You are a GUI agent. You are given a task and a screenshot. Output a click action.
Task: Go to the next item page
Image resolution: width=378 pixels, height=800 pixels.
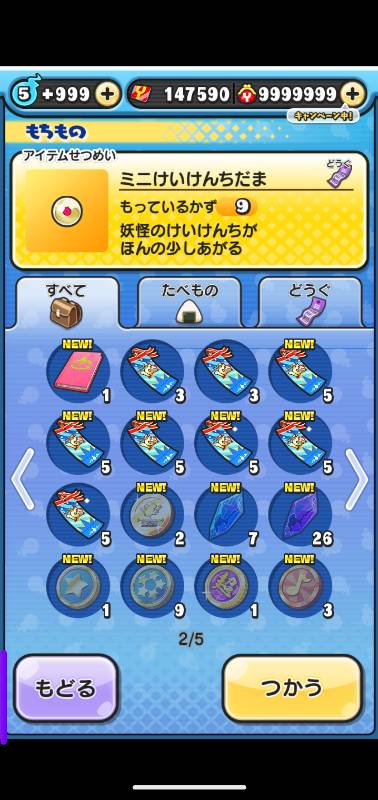(356, 479)
